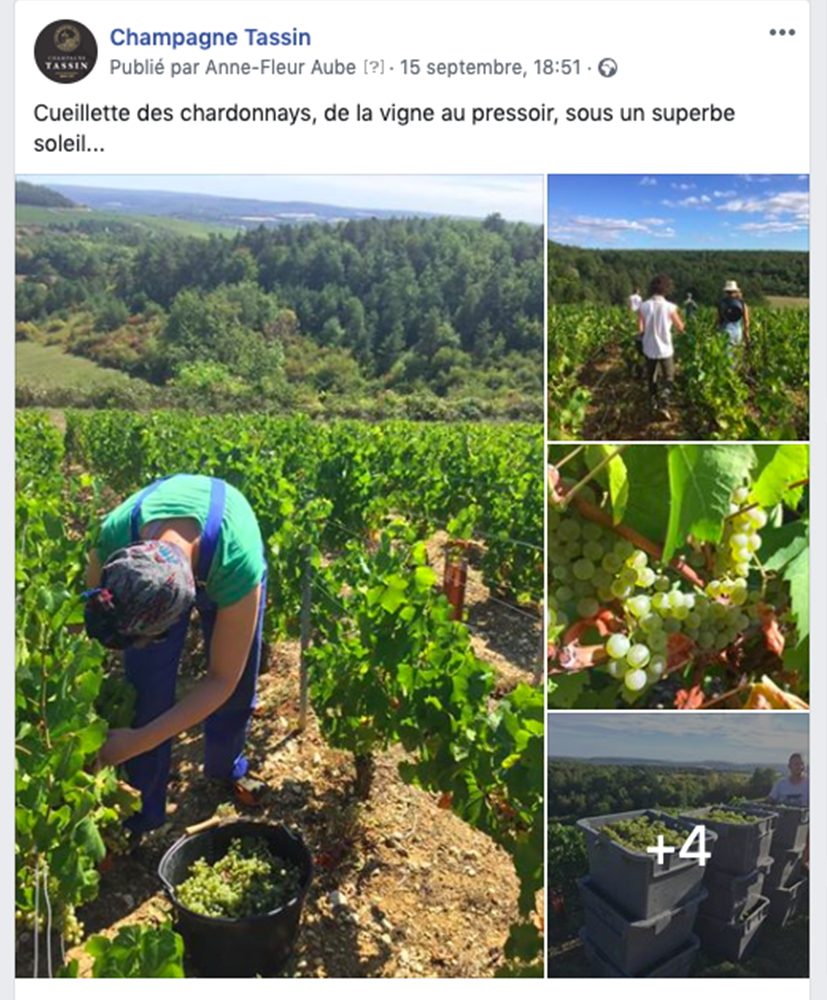Show the +4 more photos tile

678,845
